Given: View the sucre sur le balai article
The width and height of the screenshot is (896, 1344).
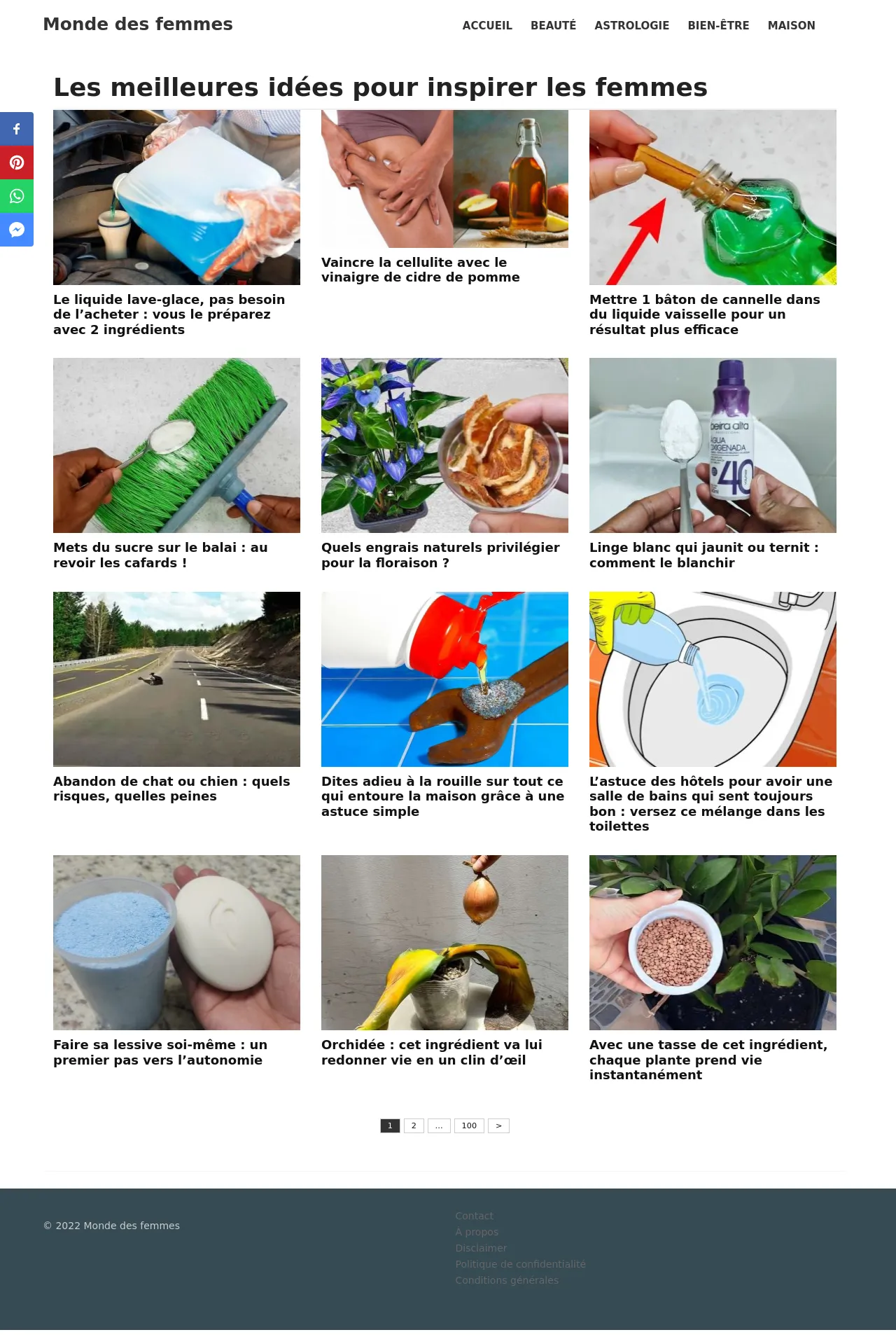Looking at the screenshot, I should (160, 555).
